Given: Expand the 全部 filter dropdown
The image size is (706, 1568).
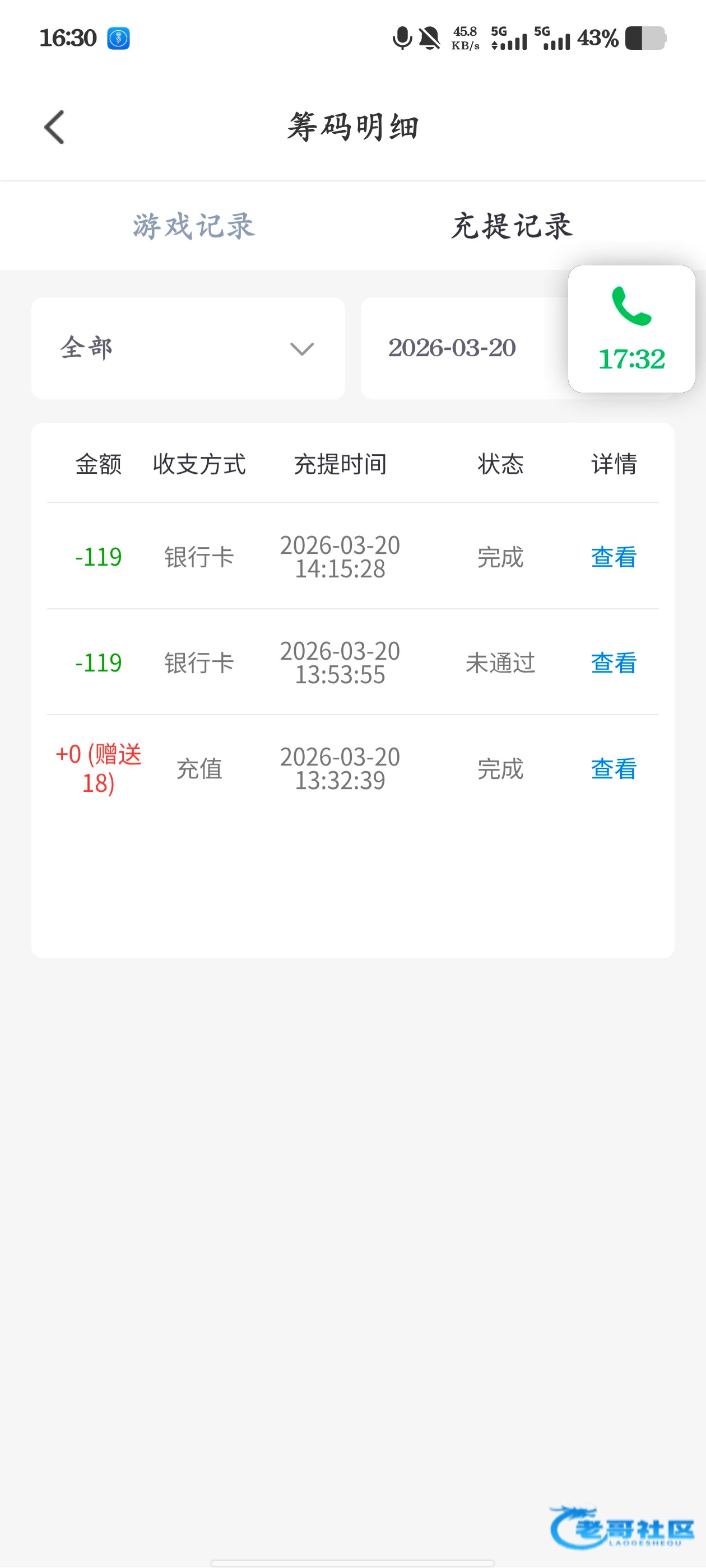Looking at the screenshot, I should coord(188,348).
